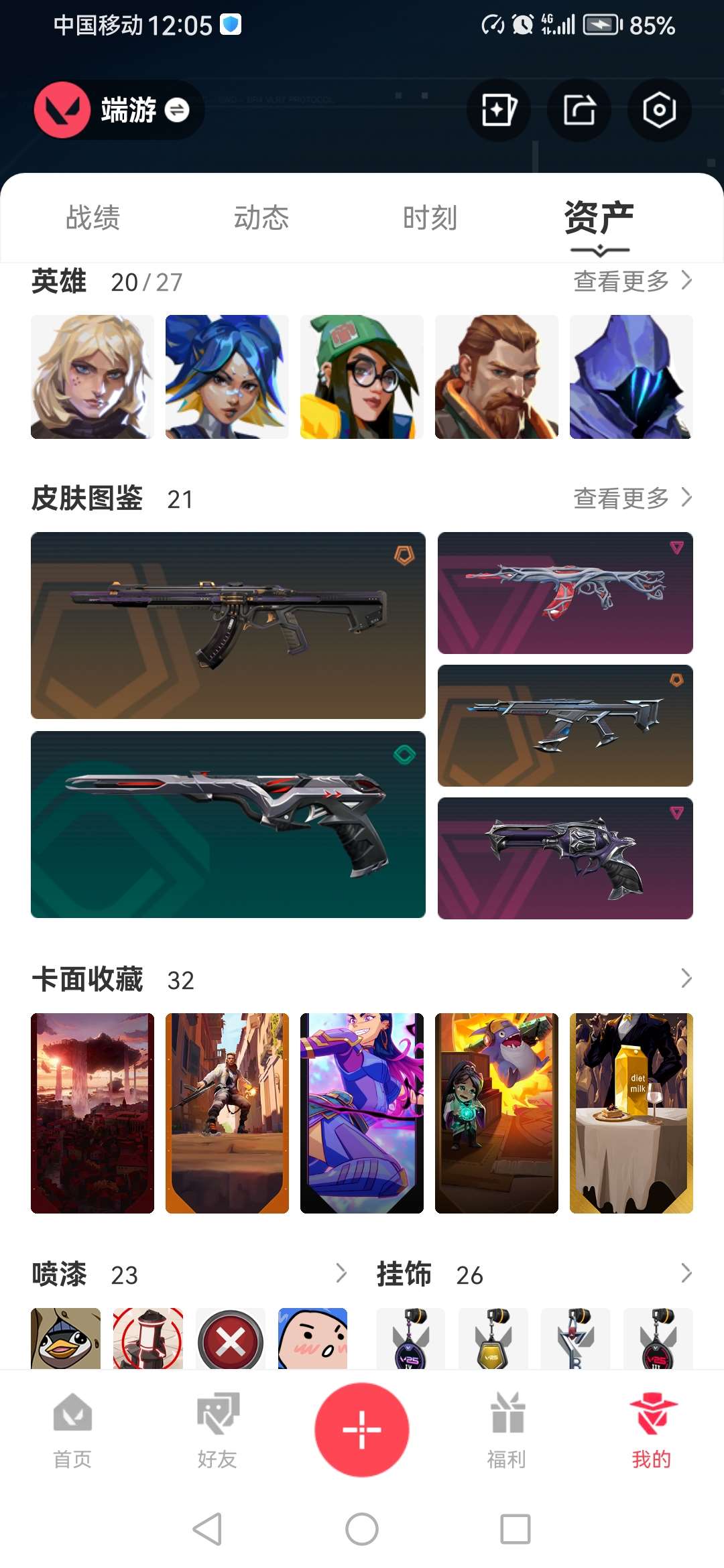Switch to the 时刻 tab
Screen dimensions: 724x1568
point(430,218)
